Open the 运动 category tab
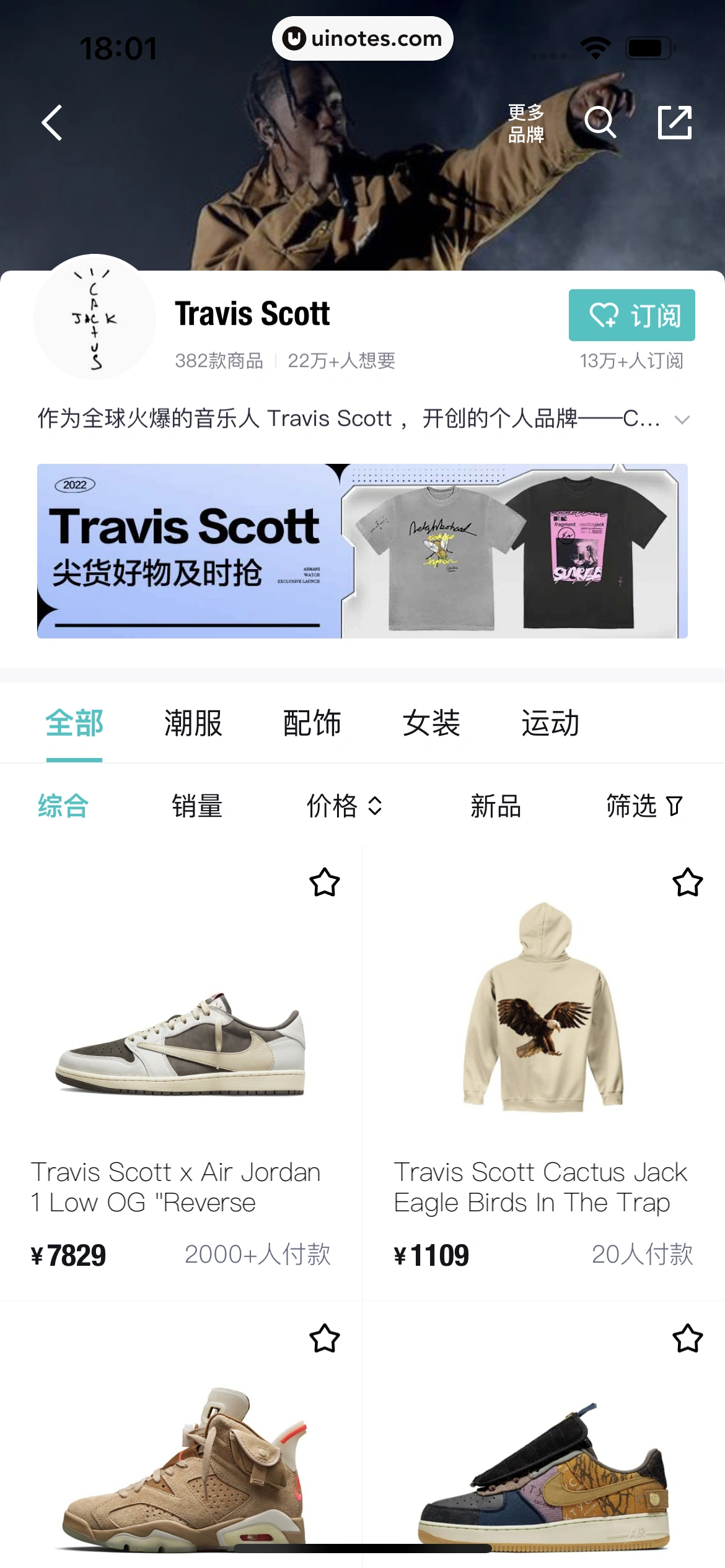This screenshot has width=725, height=1568. point(550,723)
